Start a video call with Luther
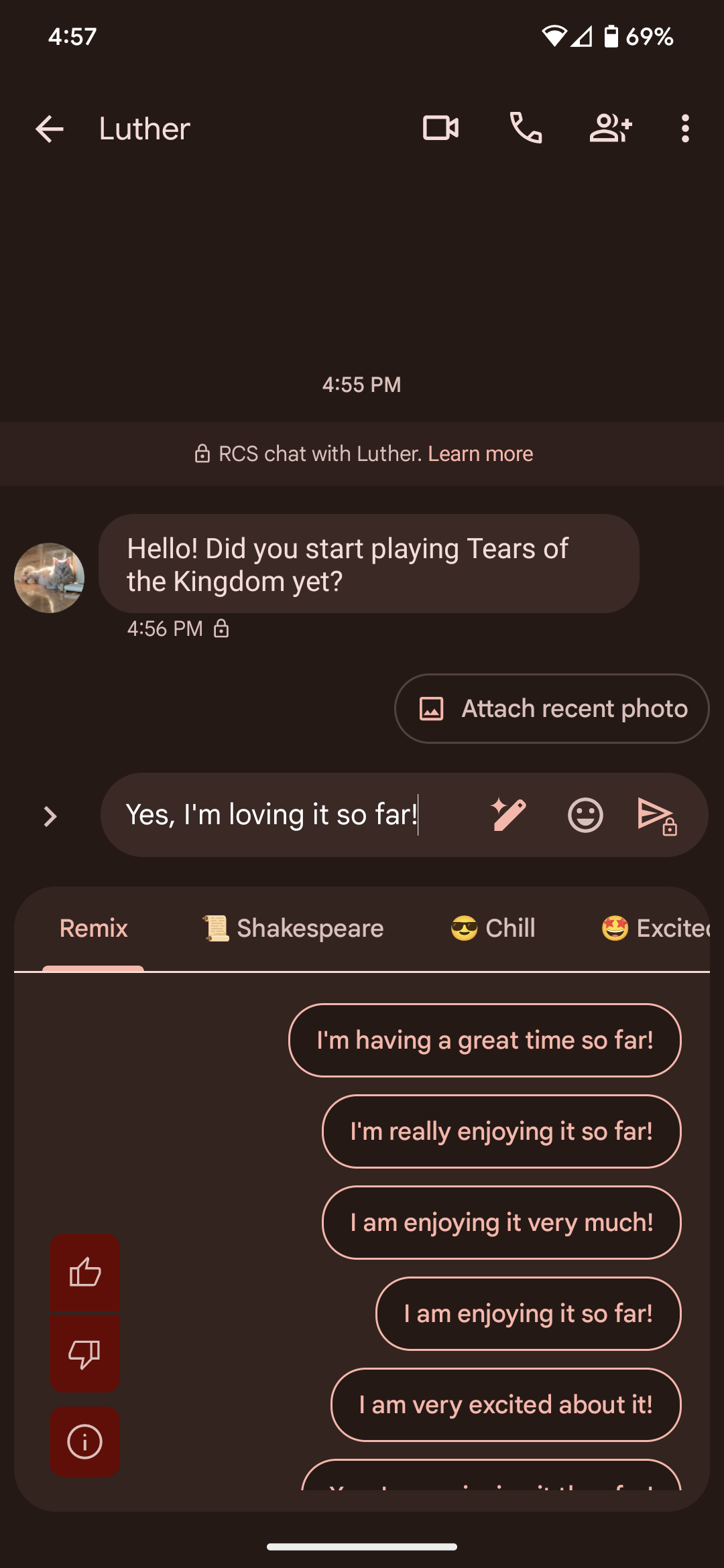 tap(440, 128)
